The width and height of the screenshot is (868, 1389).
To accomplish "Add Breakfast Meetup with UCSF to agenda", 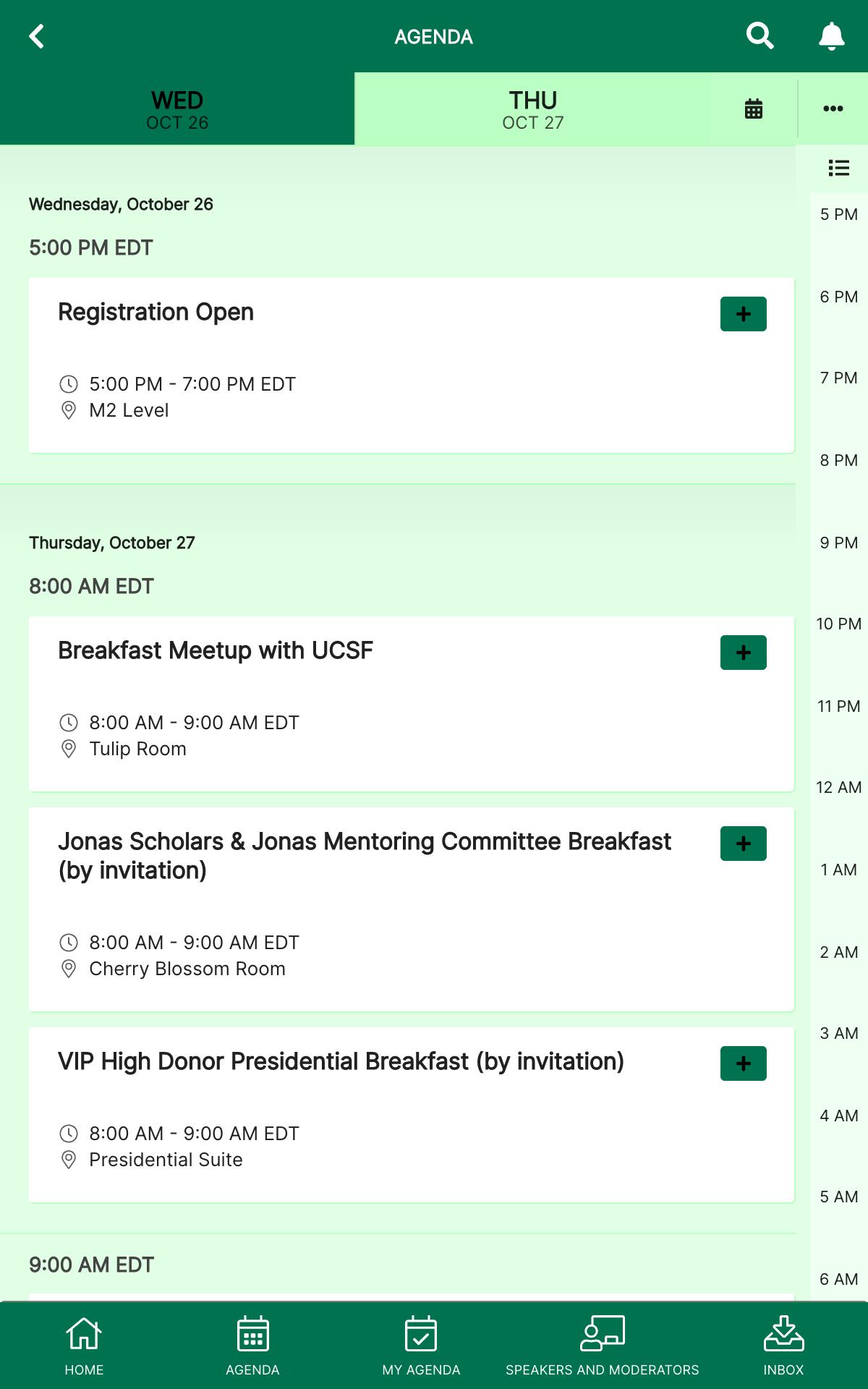I will coord(744,653).
